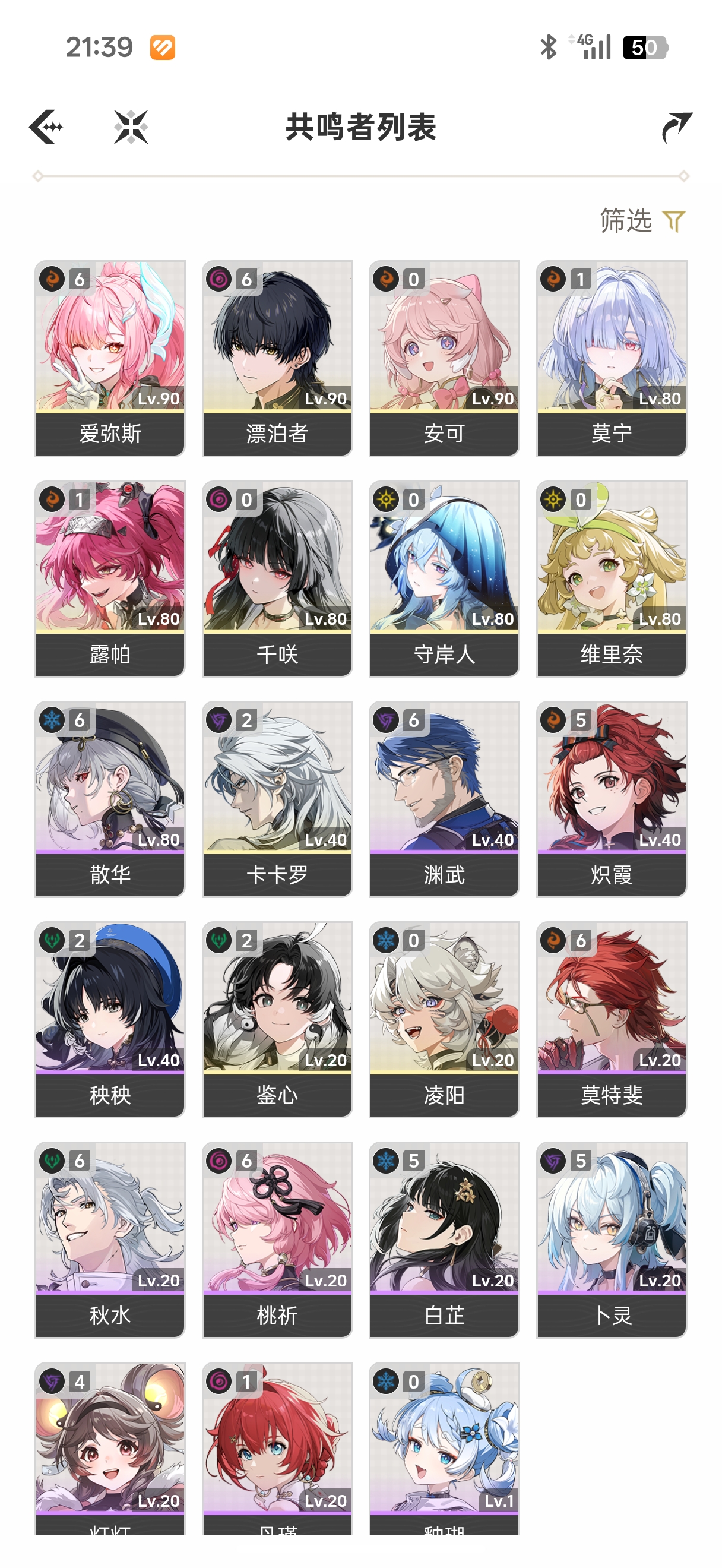Open 千咲 resonator card

click(x=277, y=578)
